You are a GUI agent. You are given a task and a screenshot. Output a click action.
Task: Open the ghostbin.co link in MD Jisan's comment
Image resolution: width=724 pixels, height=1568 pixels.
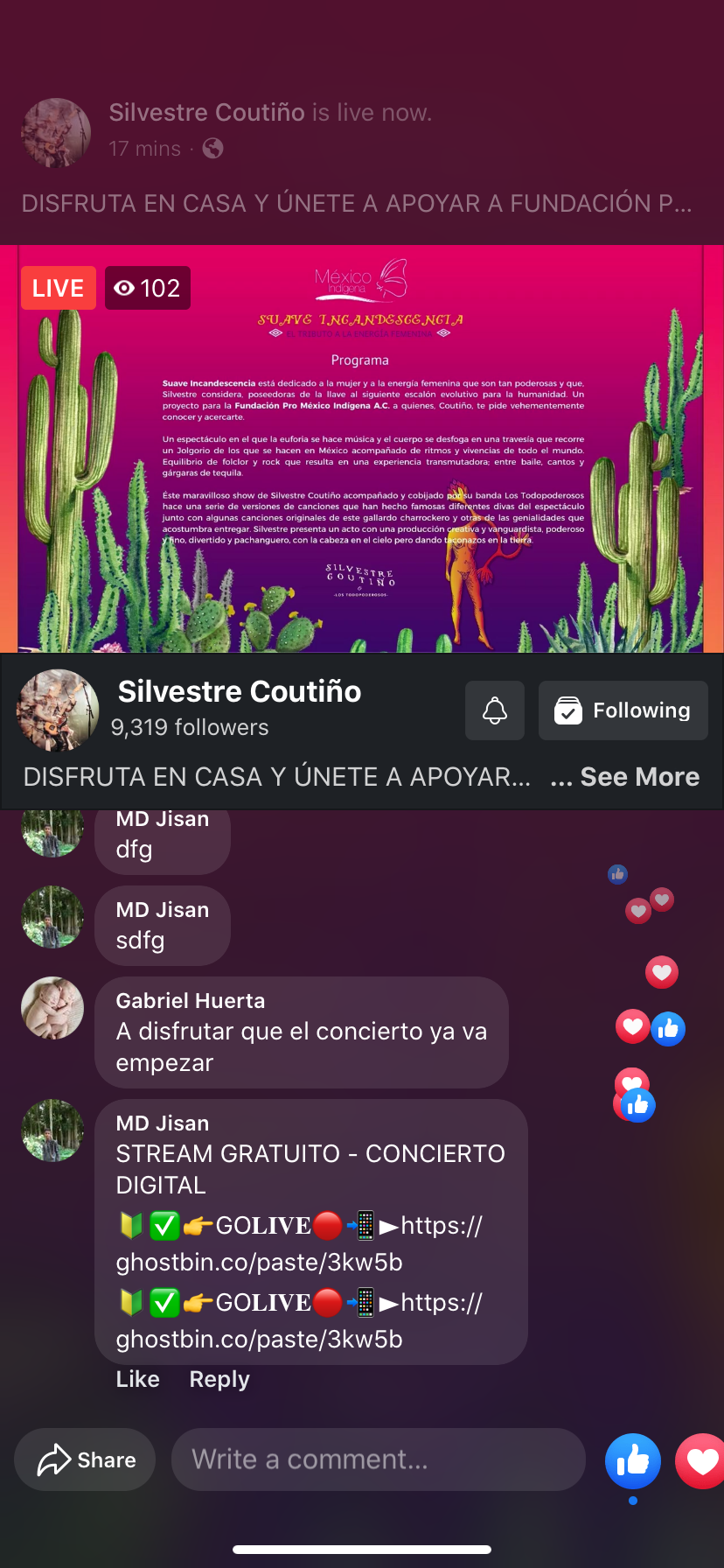[x=259, y=1263]
